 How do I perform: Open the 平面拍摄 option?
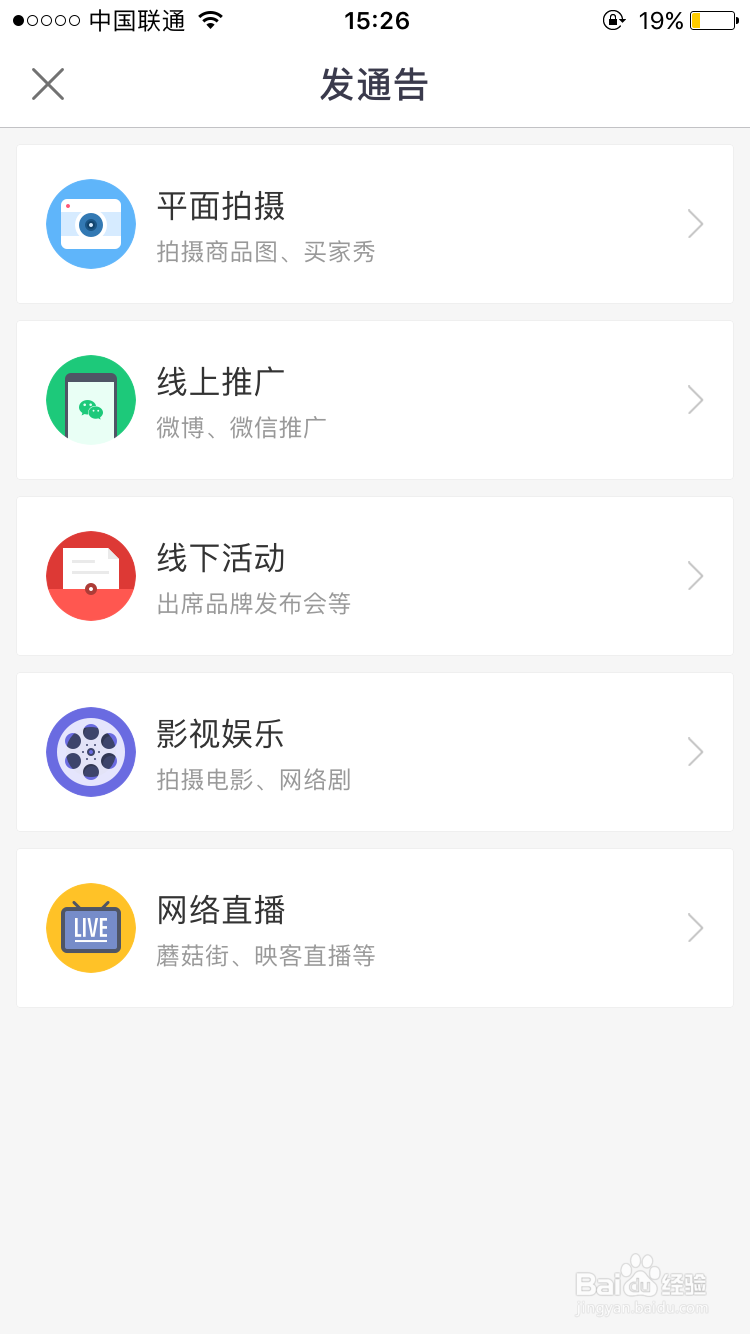point(375,224)
